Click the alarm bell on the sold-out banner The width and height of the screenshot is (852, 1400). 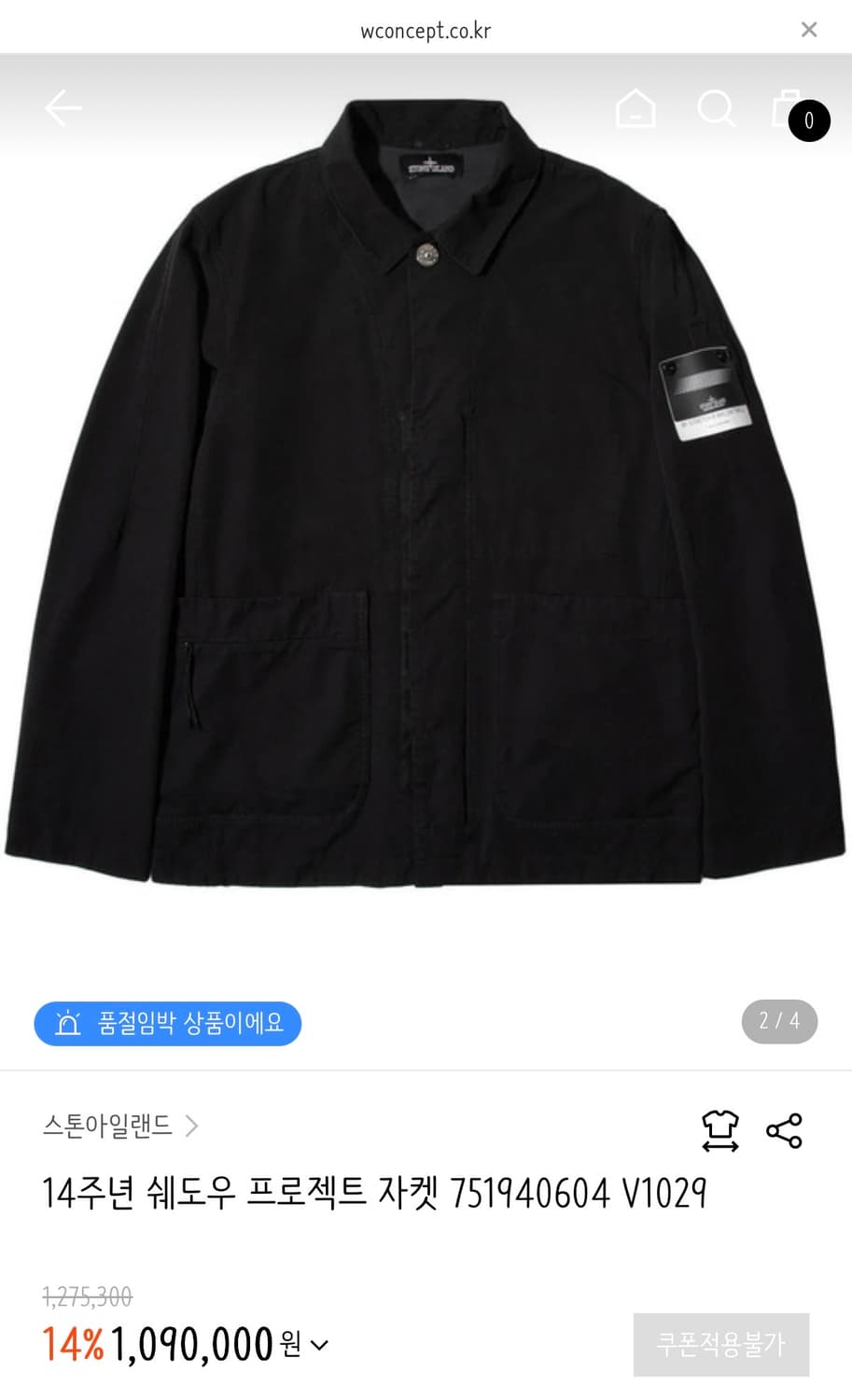tap(67, 1023)
